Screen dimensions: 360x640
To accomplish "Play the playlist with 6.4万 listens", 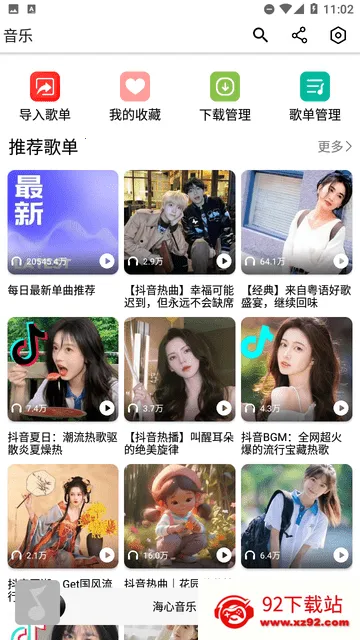I will point(340,555).
